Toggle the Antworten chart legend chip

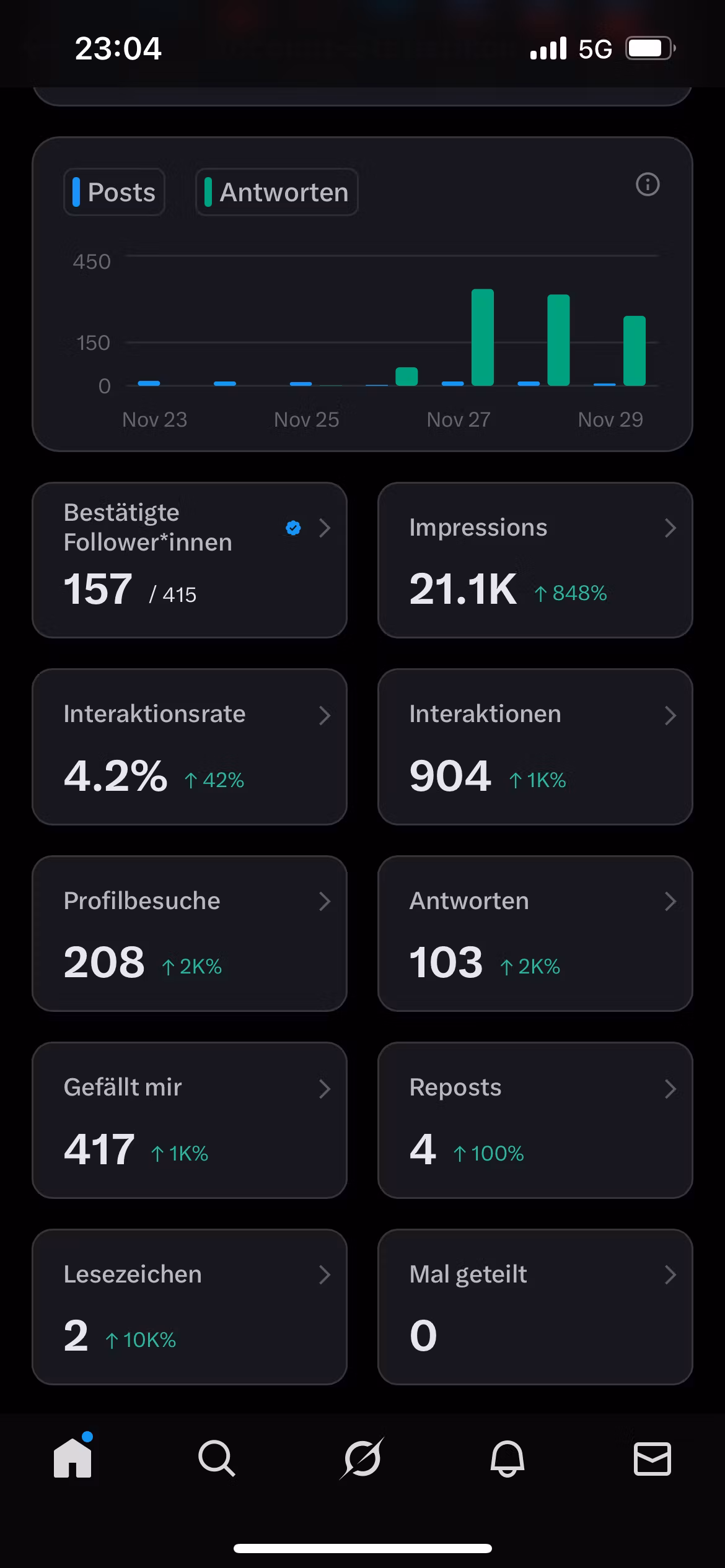coord(276,192)
